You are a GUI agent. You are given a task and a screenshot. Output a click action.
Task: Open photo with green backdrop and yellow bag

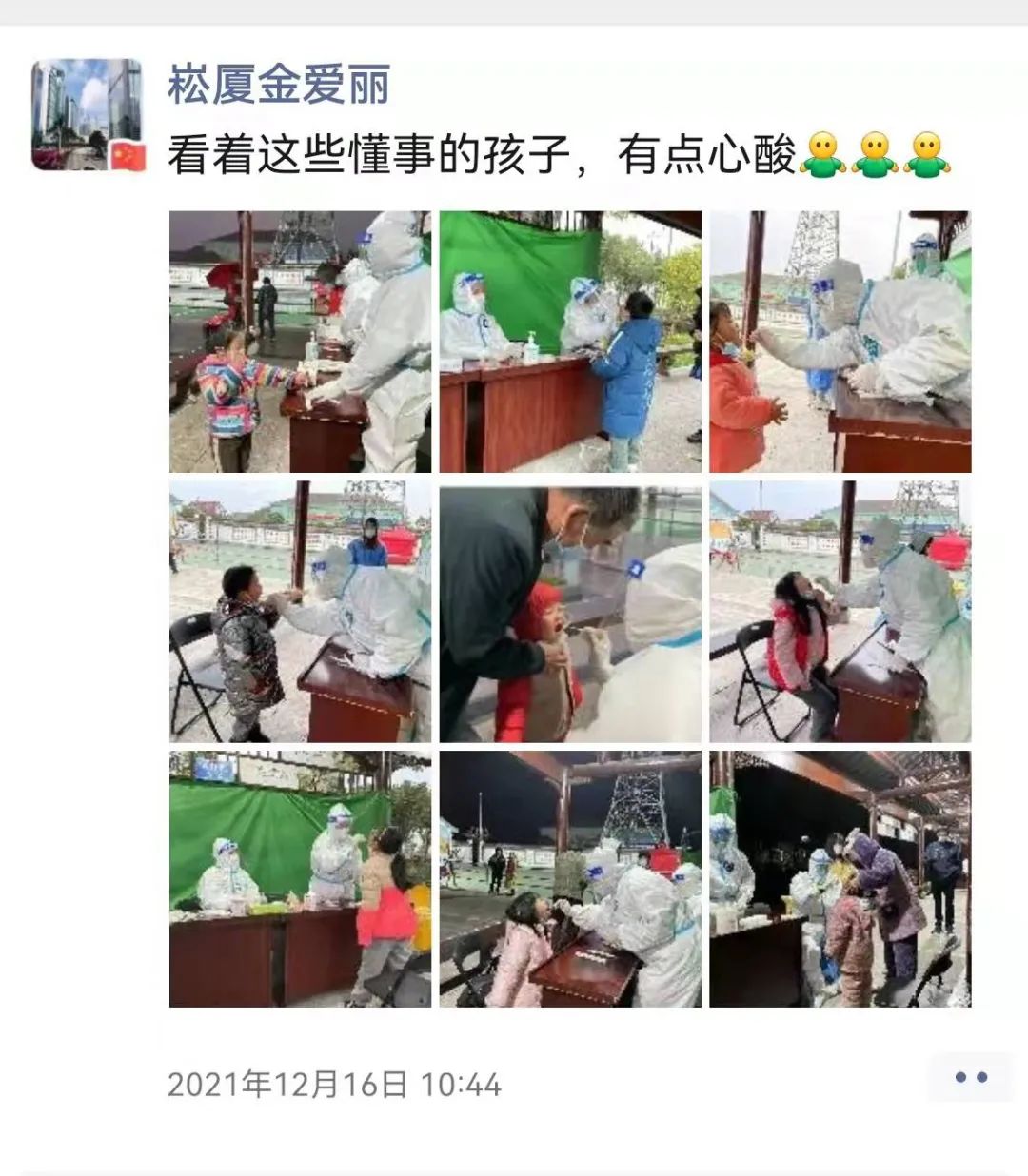[300, 879]
